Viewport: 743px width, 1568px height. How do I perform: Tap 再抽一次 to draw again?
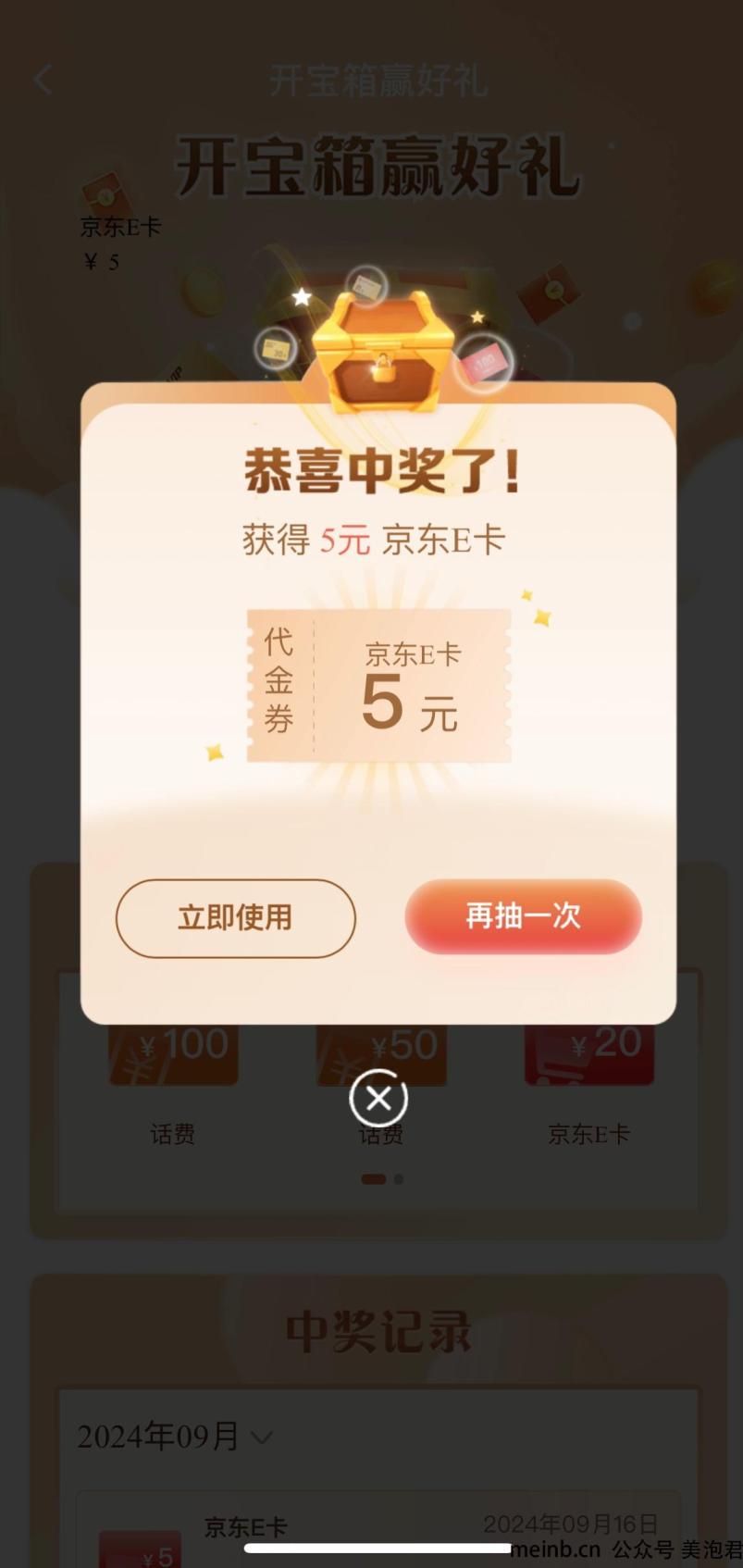523,916
